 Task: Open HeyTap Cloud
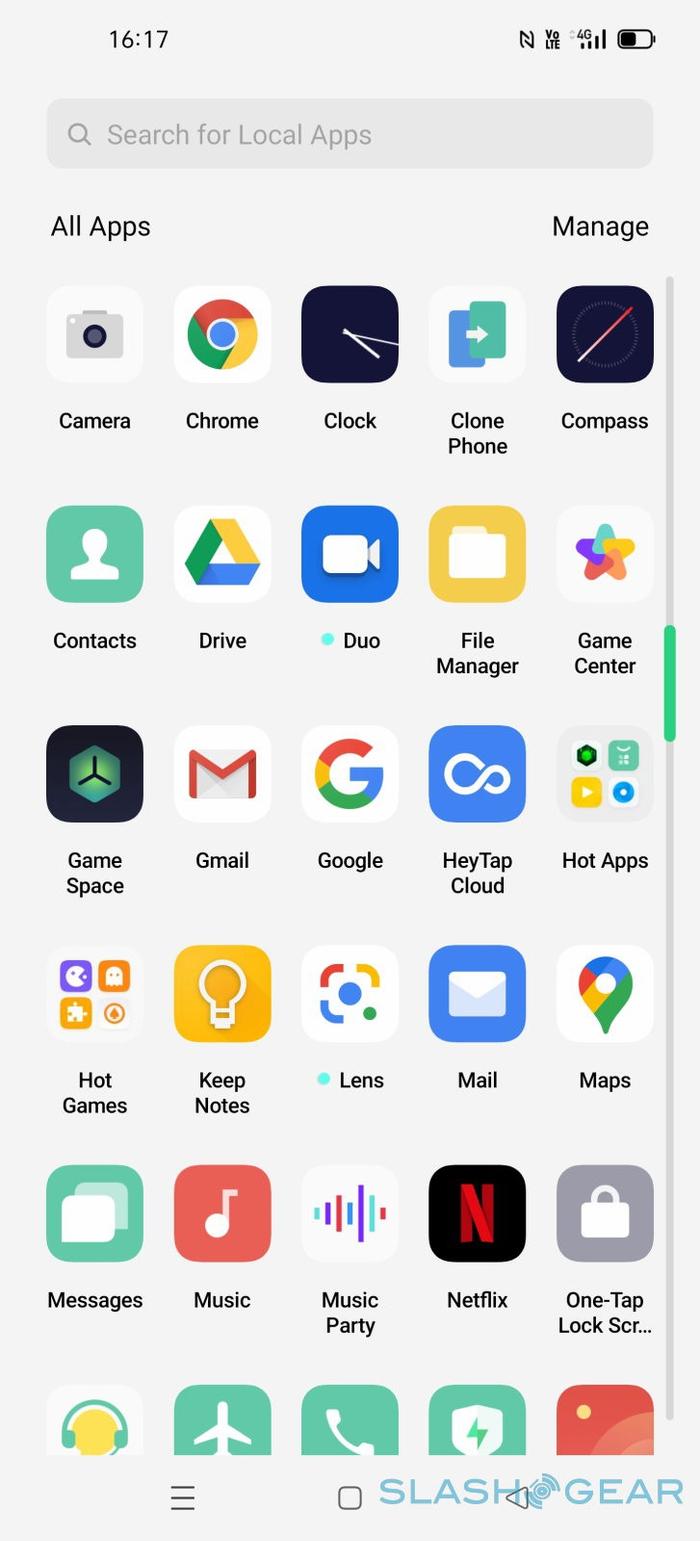coord(477,774)
